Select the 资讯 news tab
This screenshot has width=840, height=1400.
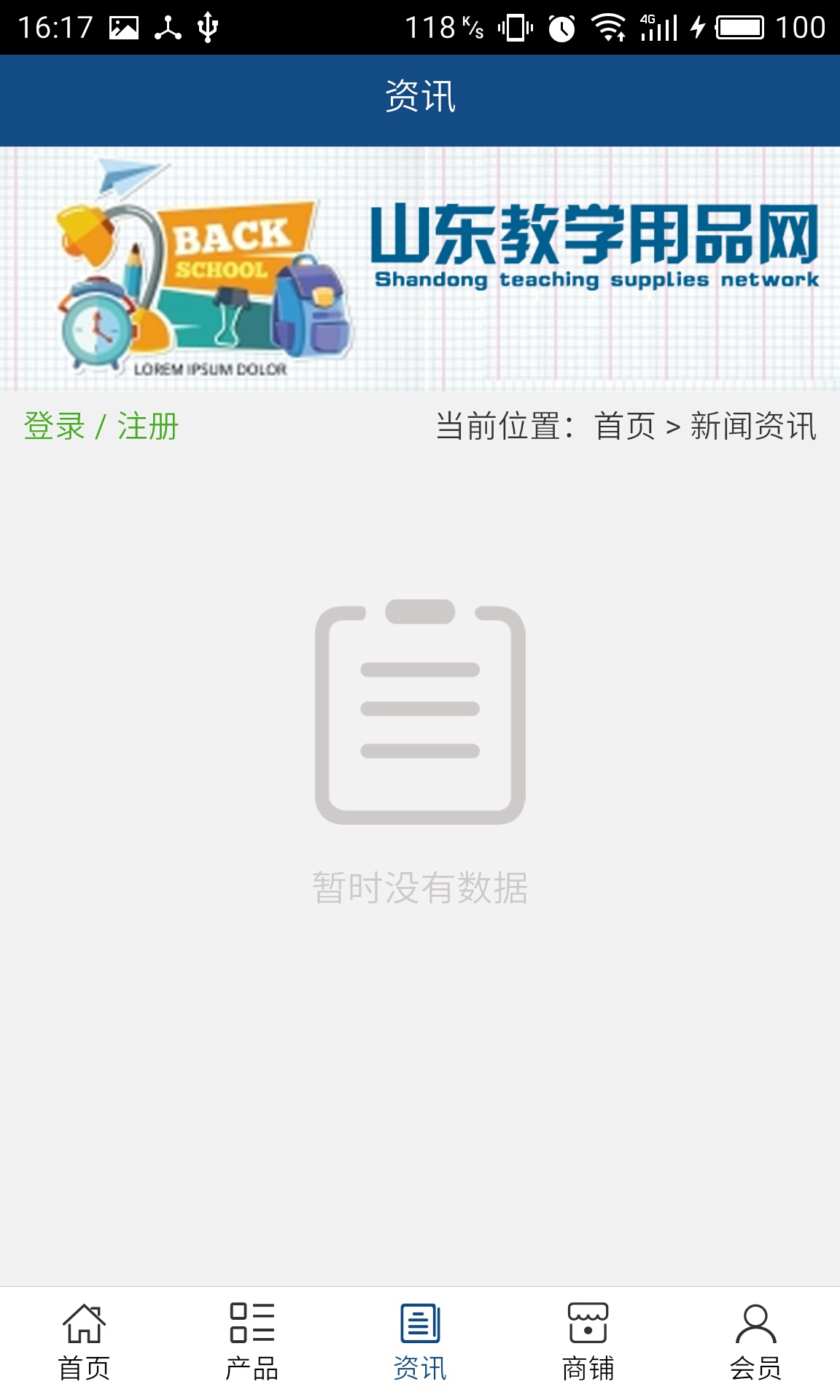point(420,1342)
